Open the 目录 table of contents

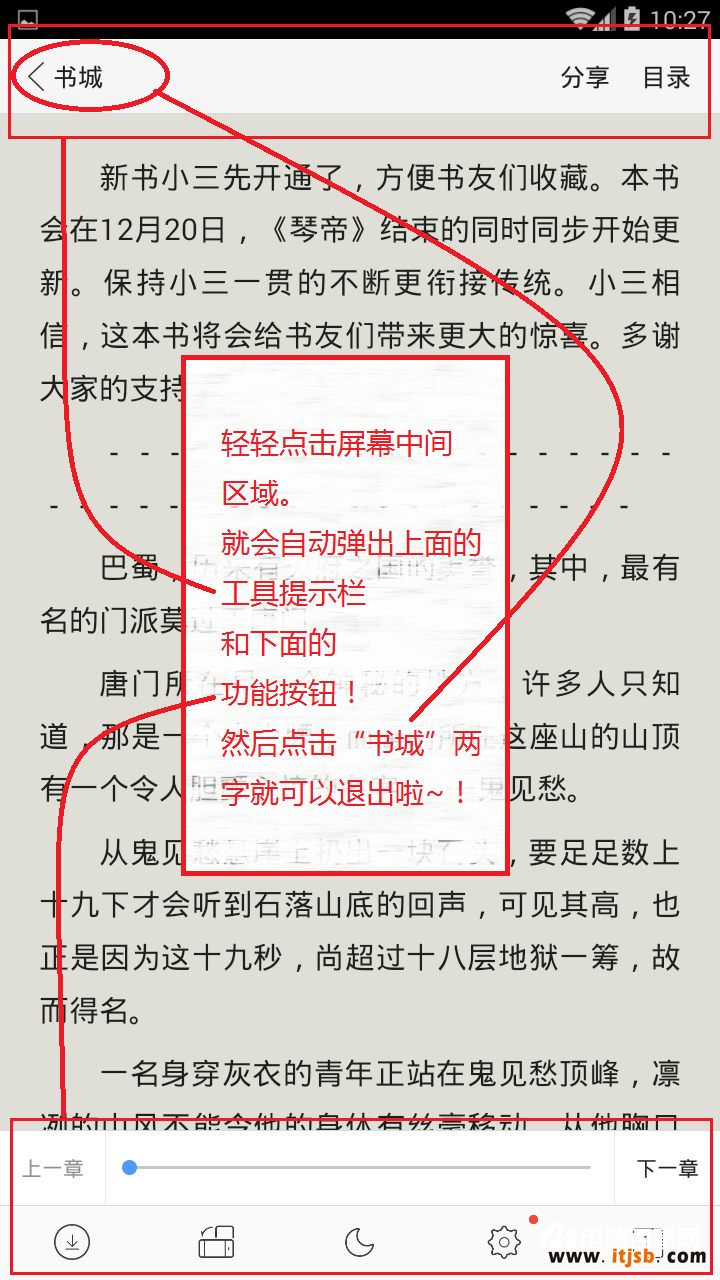pos(666,77)
